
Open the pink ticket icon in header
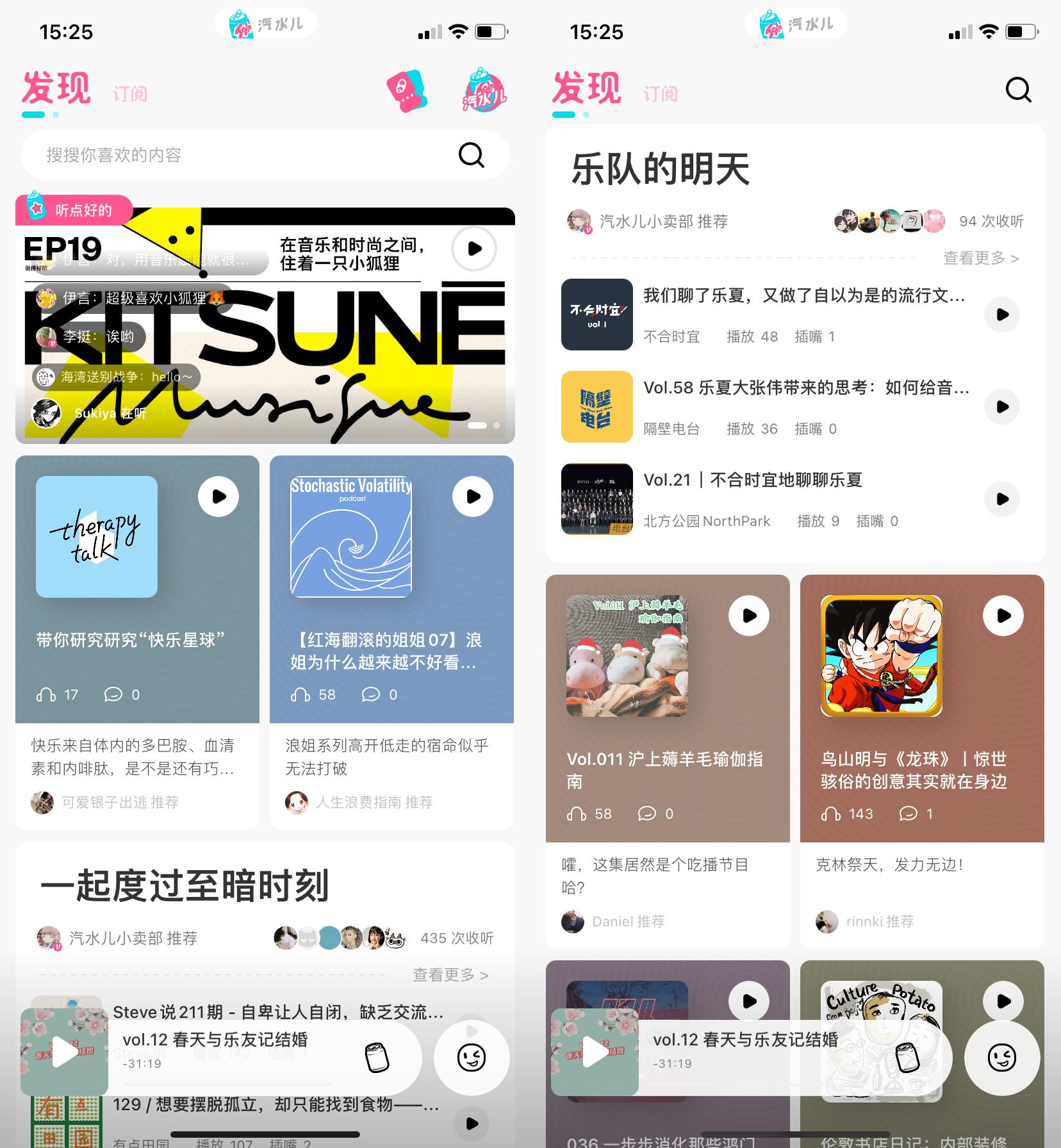tap(407, 92)
